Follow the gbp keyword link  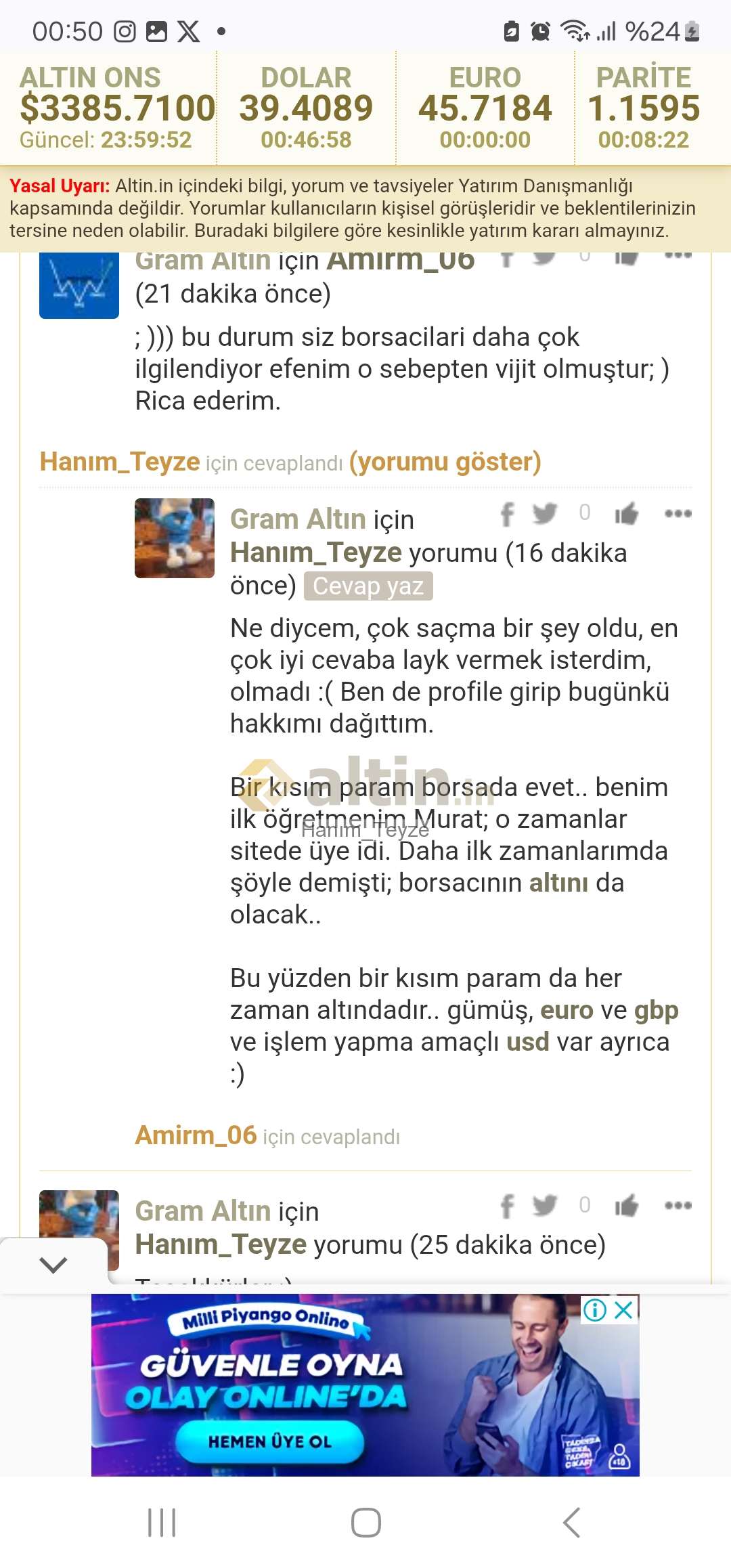coord(657,1011)
